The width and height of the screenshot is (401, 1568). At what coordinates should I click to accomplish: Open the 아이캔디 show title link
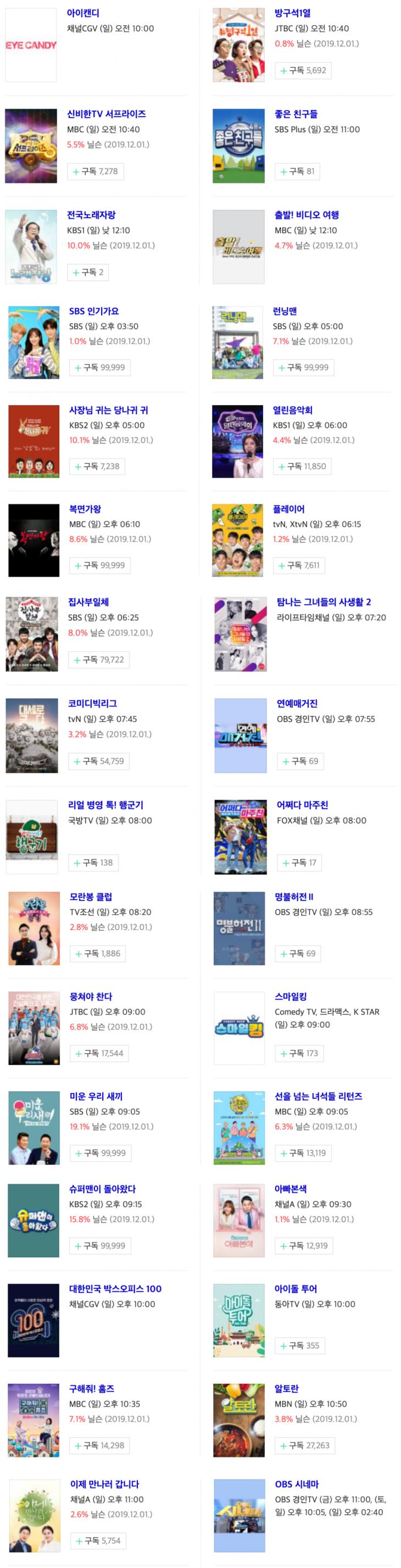pyautogui.click(x=83, y=13)
